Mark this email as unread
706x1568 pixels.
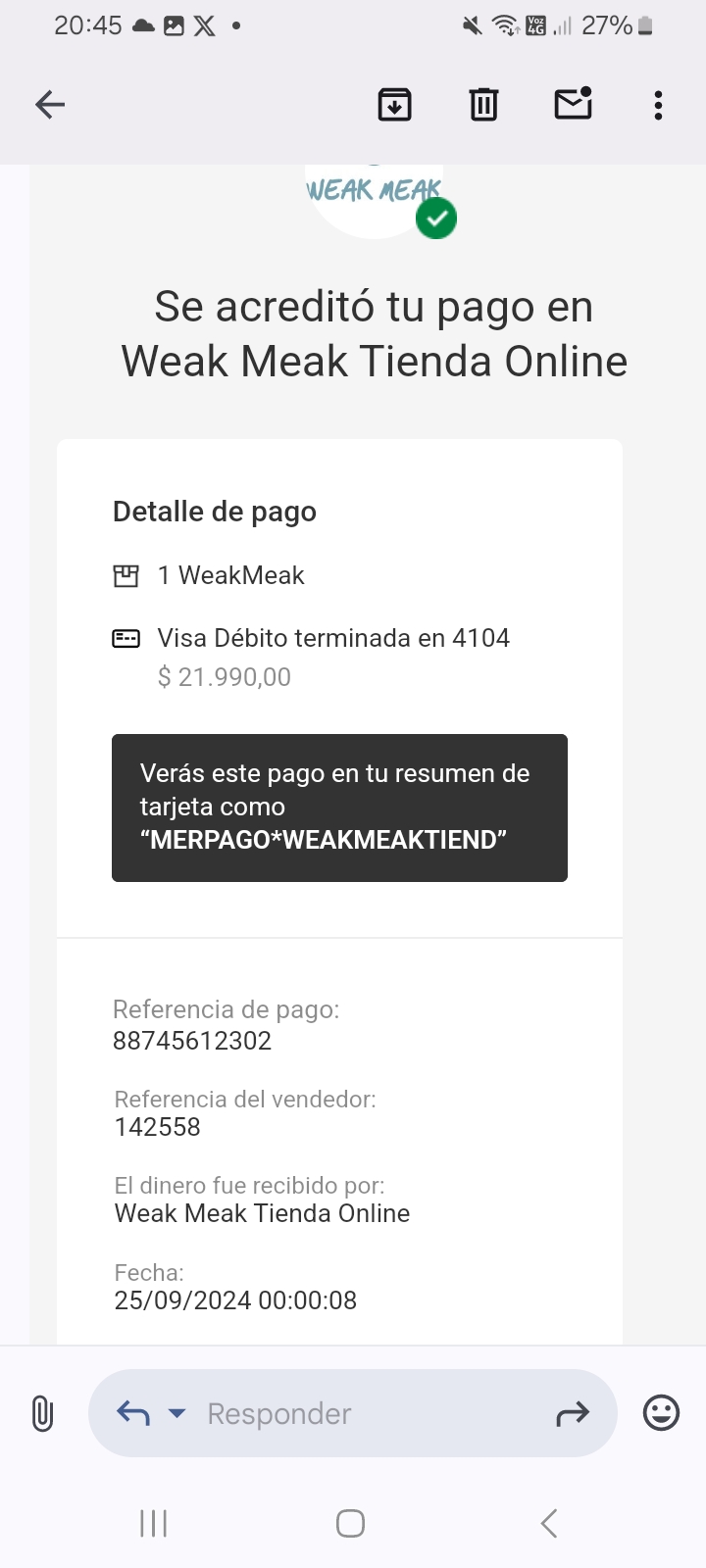[573, 103]
